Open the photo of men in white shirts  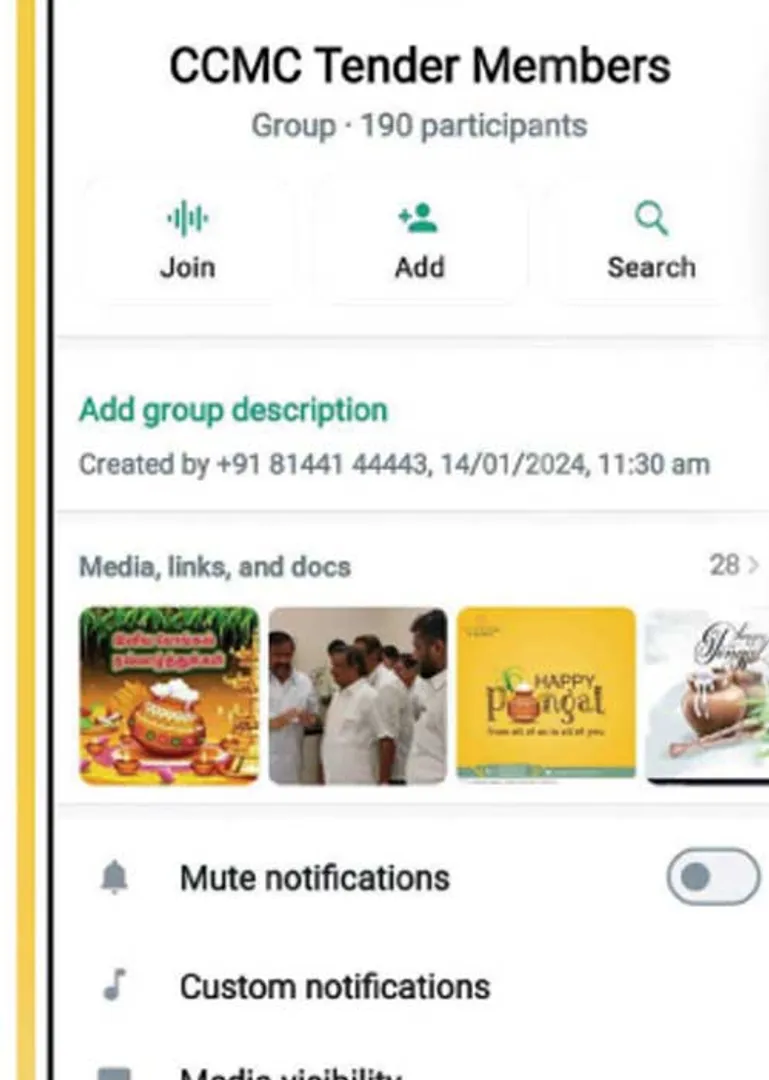pyautogui.click(x=357, y=695)
